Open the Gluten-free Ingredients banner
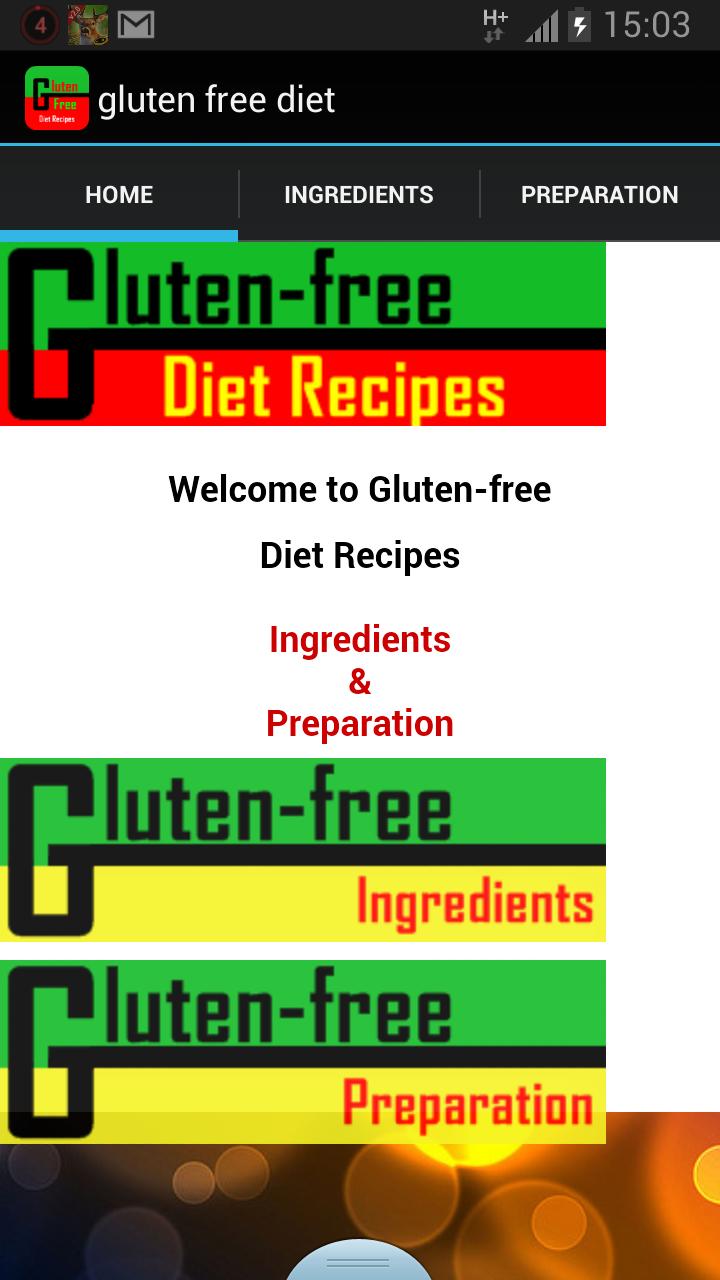Viewport: 720px width, 1280px height. pyautogui.click(x=302, y=850)
